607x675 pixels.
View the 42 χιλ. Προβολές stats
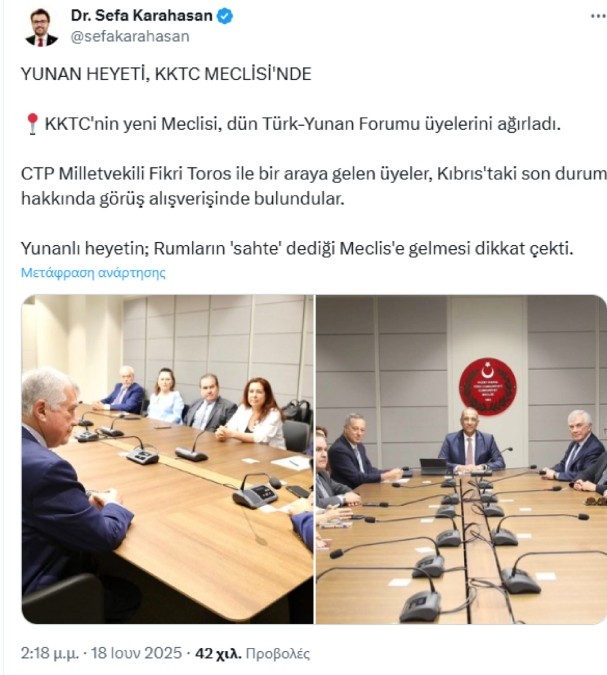[x=253, y=654]
